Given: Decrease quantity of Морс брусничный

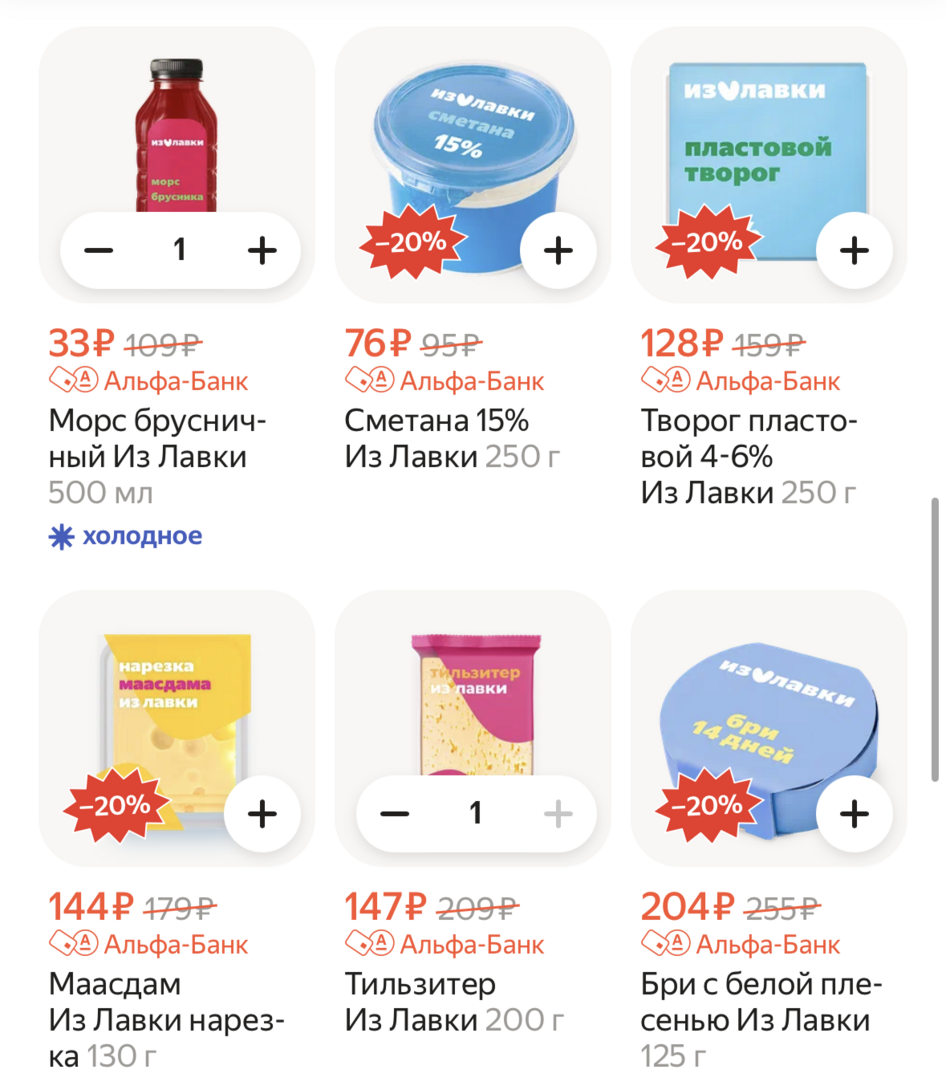Looking at the screenshot, I should coord(98,250).
